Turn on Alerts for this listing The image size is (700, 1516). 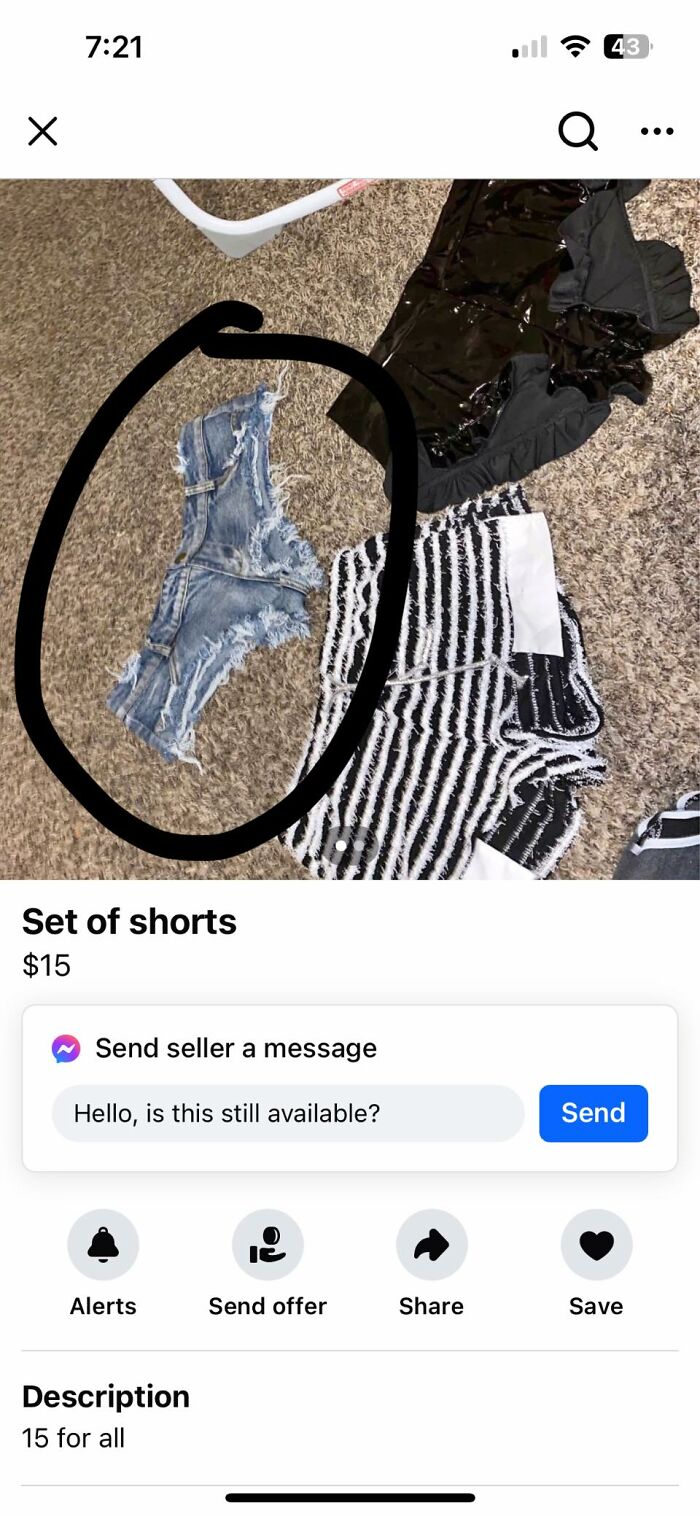(103, 1245)
